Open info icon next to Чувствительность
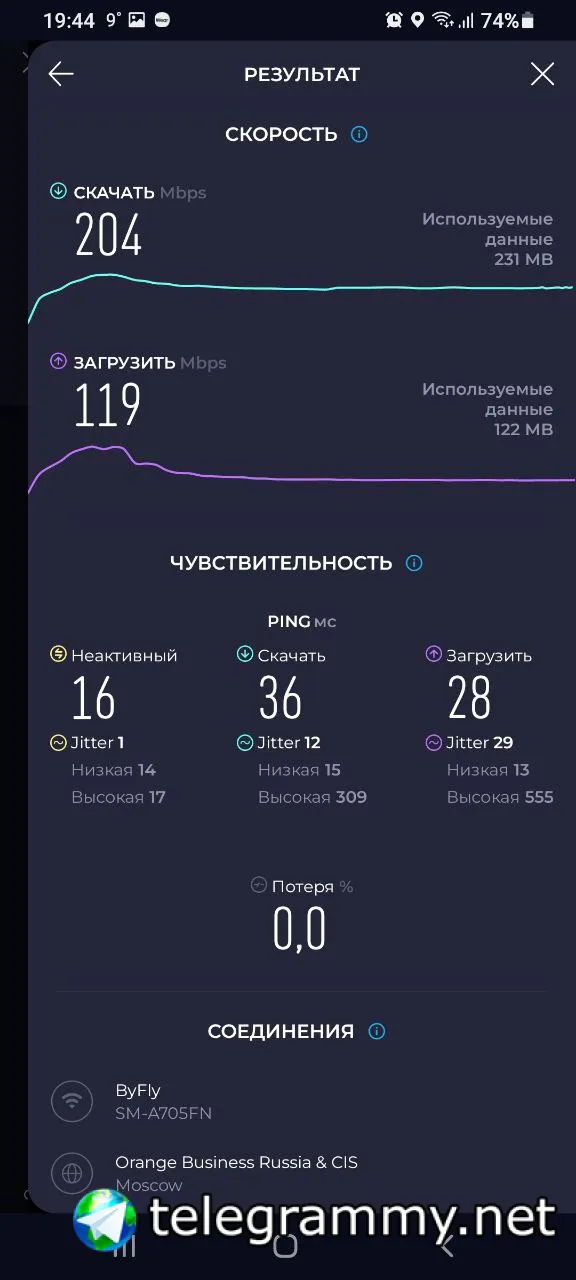Image resolution: width=576 pixels, height=1280 pixels. (414, 563)
